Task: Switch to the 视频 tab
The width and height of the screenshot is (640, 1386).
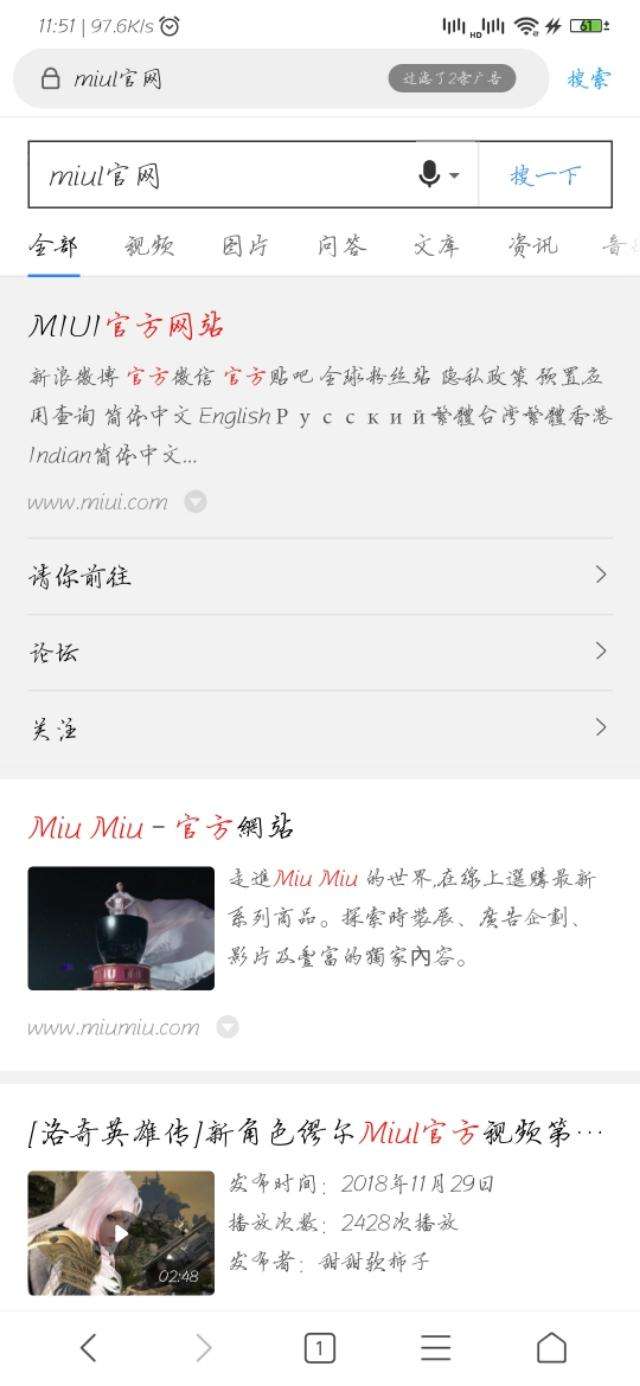Action: click(x=150, y=246)
